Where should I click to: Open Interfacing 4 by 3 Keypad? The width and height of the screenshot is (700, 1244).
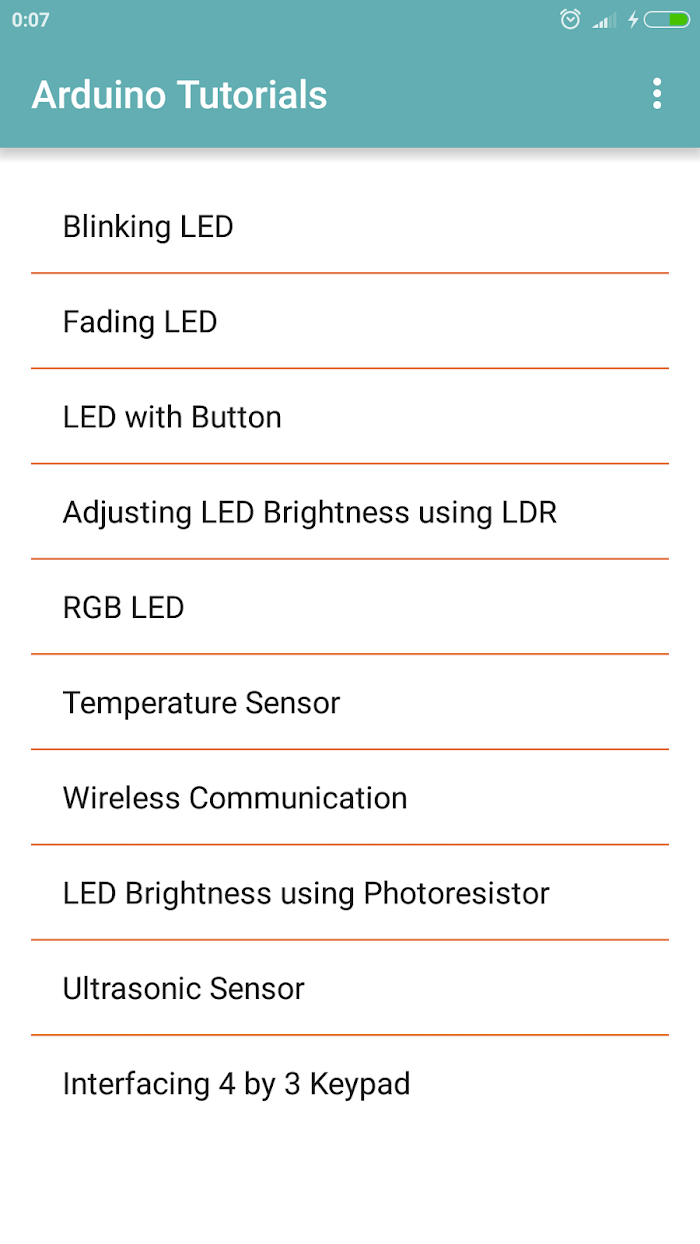(350, 1083)
